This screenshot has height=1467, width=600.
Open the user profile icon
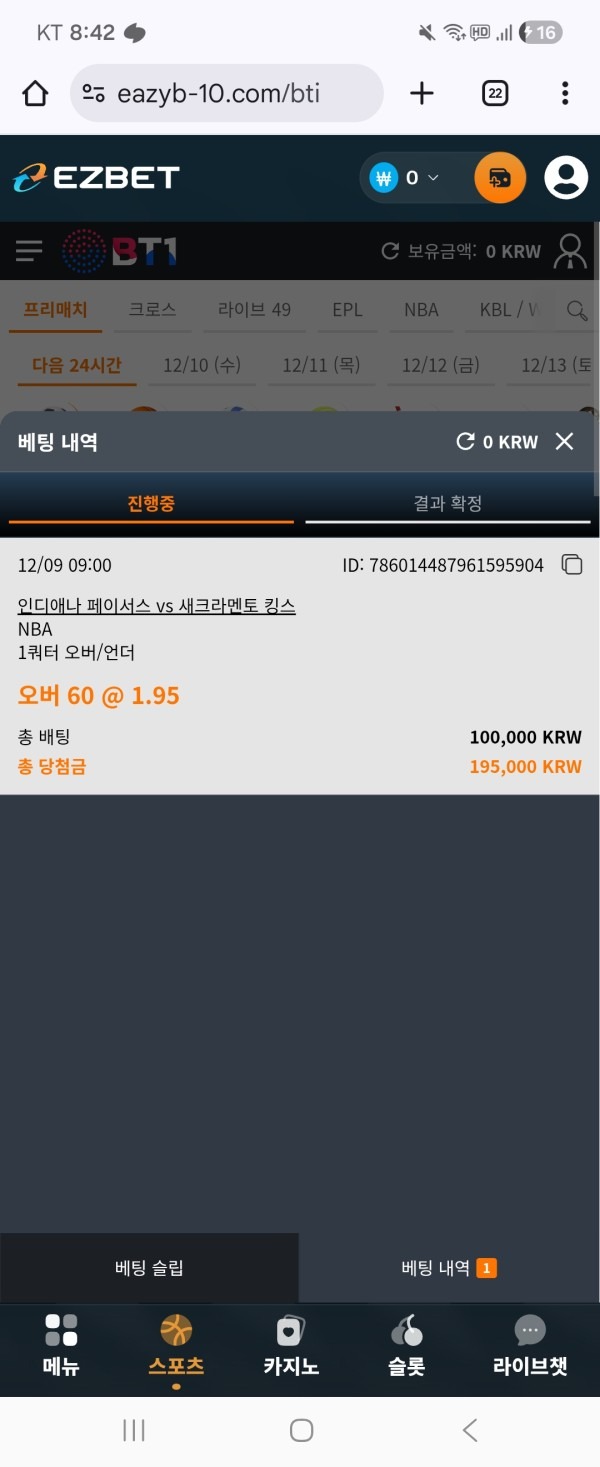point(566,178)
